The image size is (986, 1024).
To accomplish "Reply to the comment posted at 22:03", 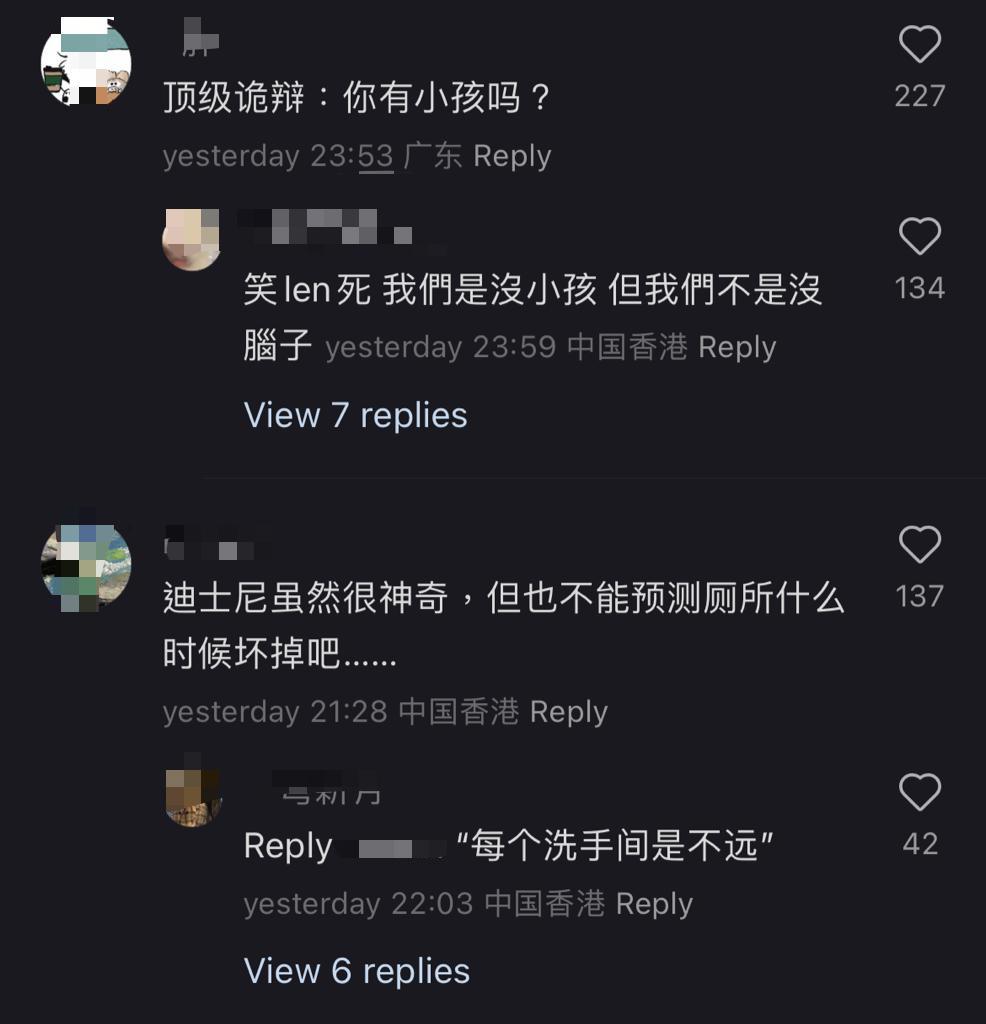I will pos(654,904).
